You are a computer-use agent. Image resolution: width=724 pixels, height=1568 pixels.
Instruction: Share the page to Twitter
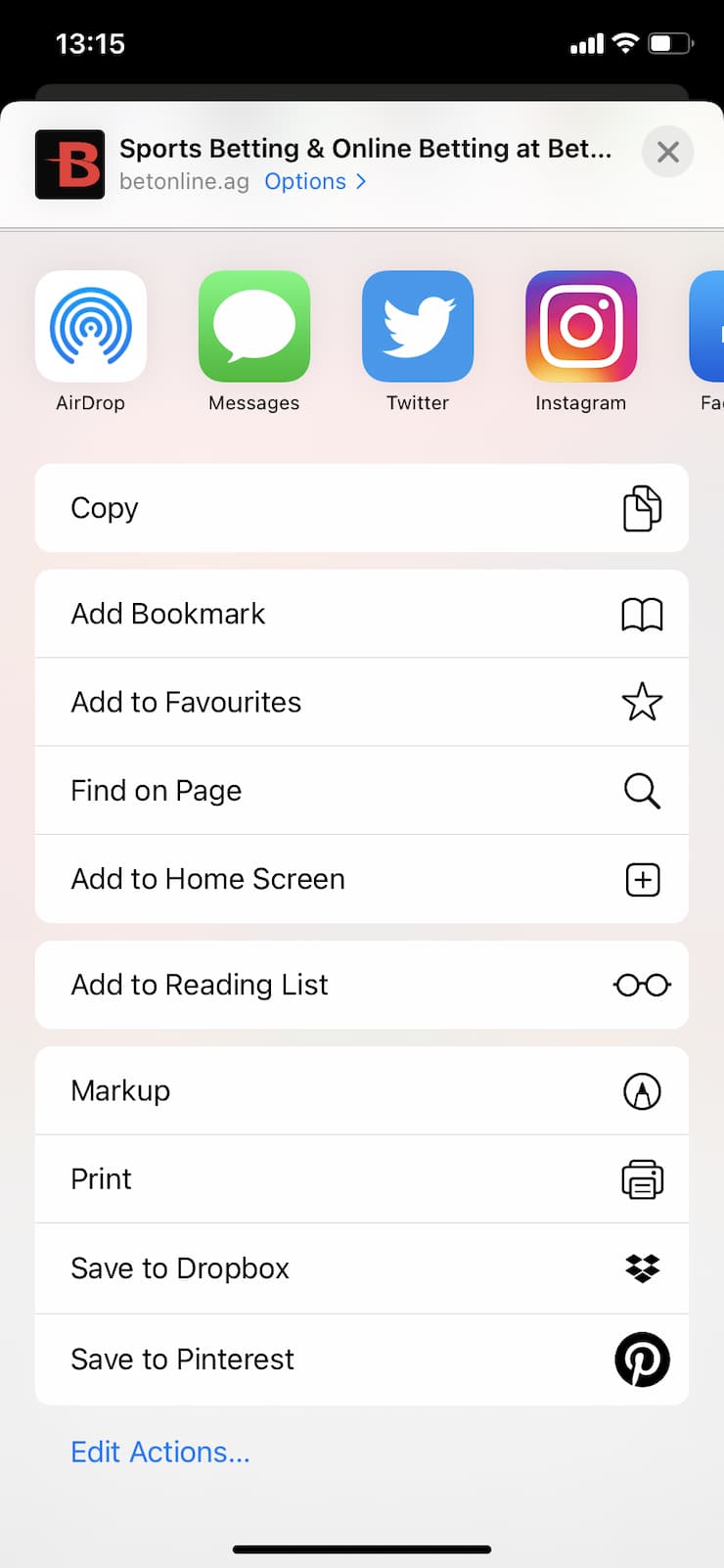(x=418, y=327)
